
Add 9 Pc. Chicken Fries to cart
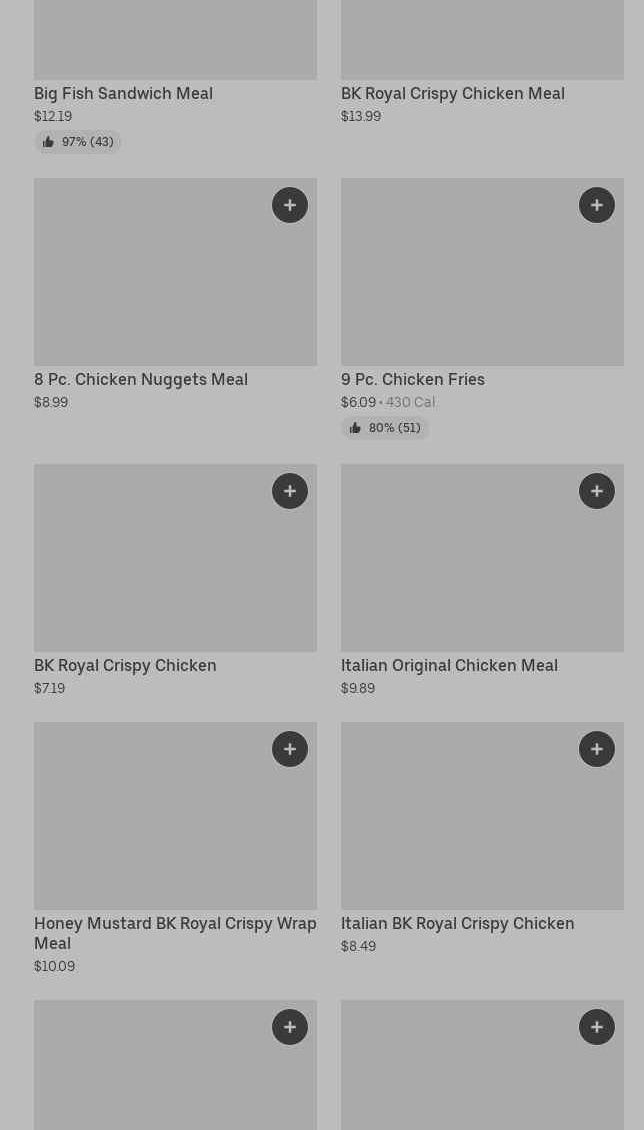(597, 205)
